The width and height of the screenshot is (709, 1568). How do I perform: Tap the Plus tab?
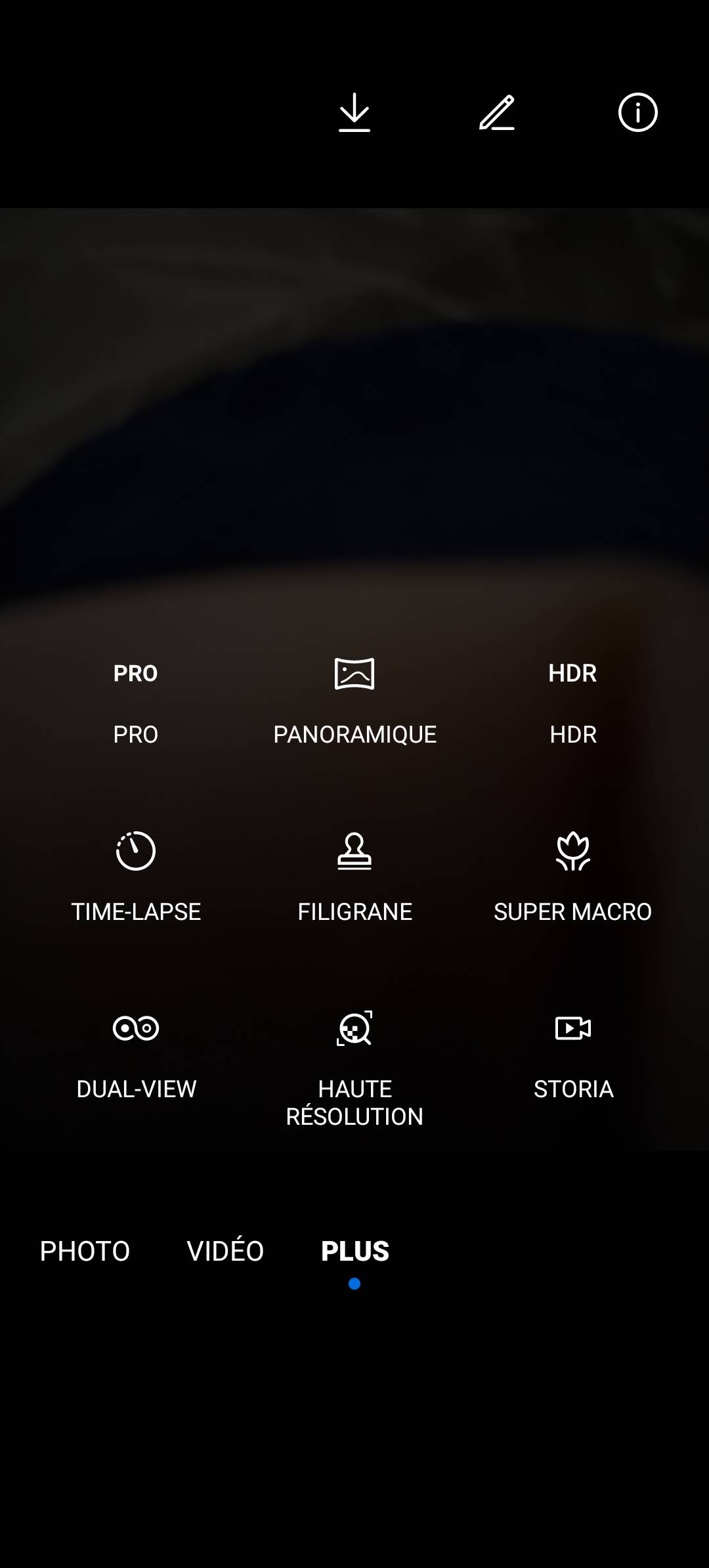[354, 1251]
